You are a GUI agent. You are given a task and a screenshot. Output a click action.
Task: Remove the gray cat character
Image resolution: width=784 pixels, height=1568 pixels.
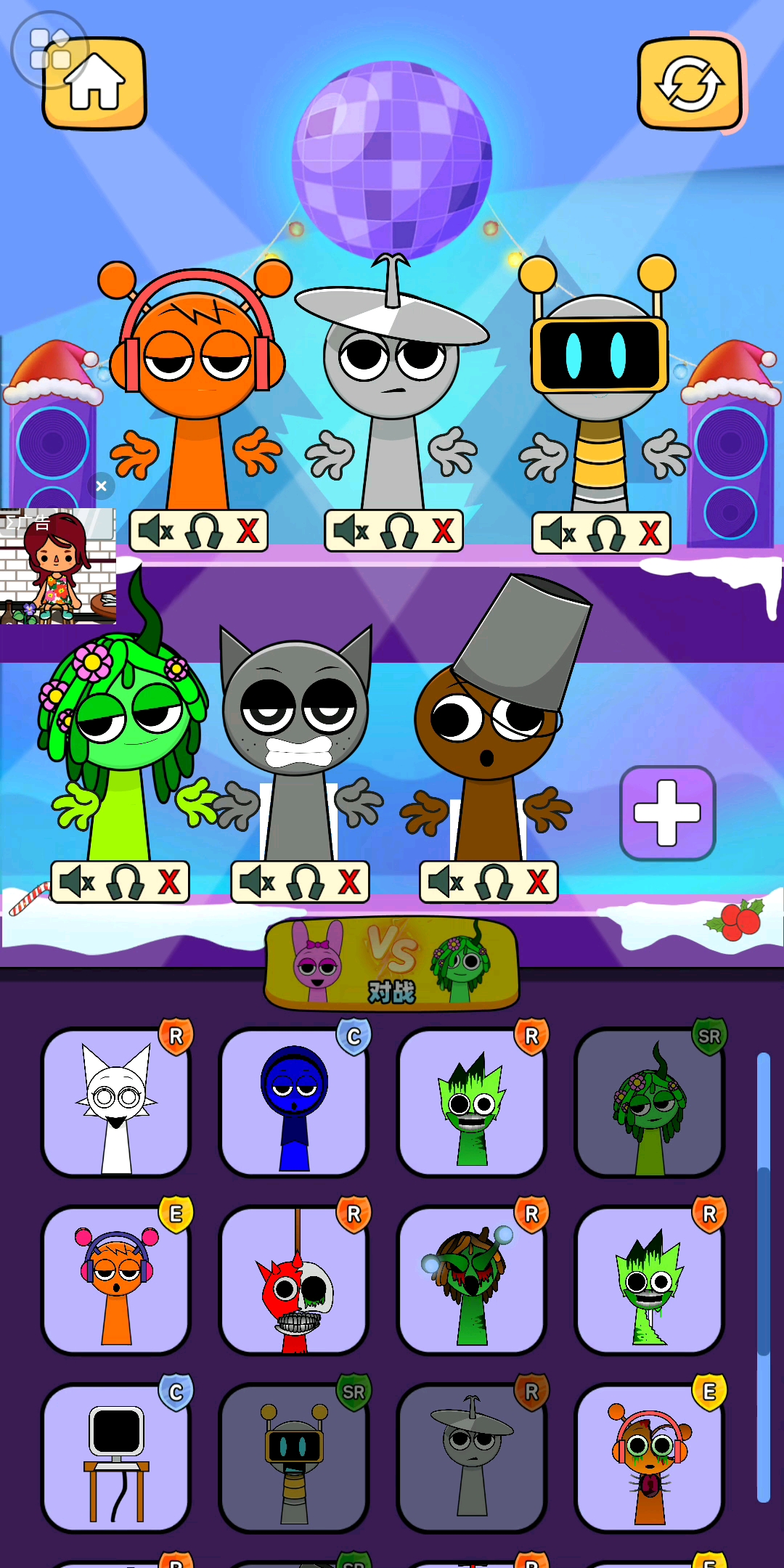pyautogui.click(x=349, y=883)
